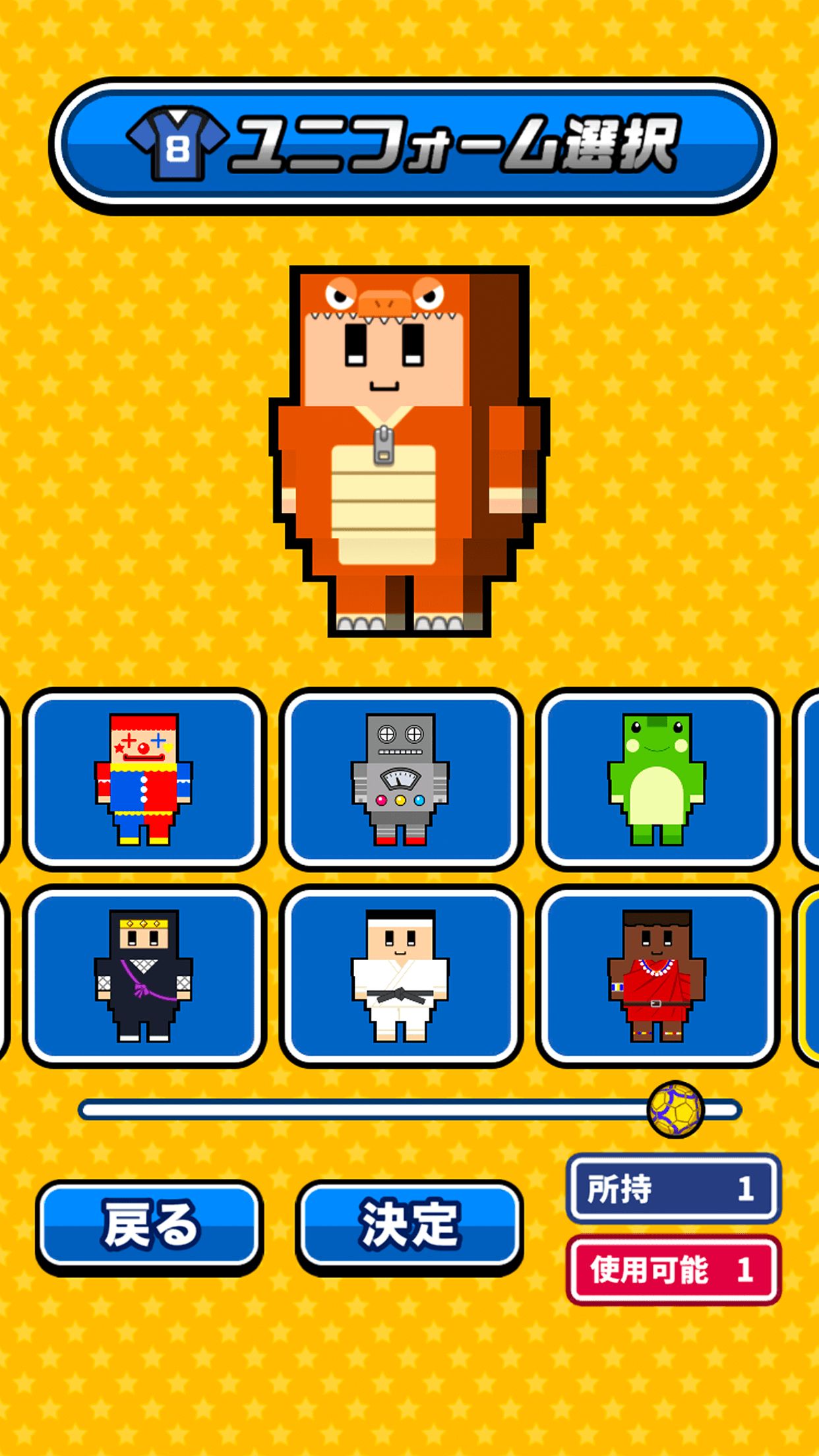Pick the green frog costume
The height and width of the screenshot is (1456, 819).
[657, 779]
